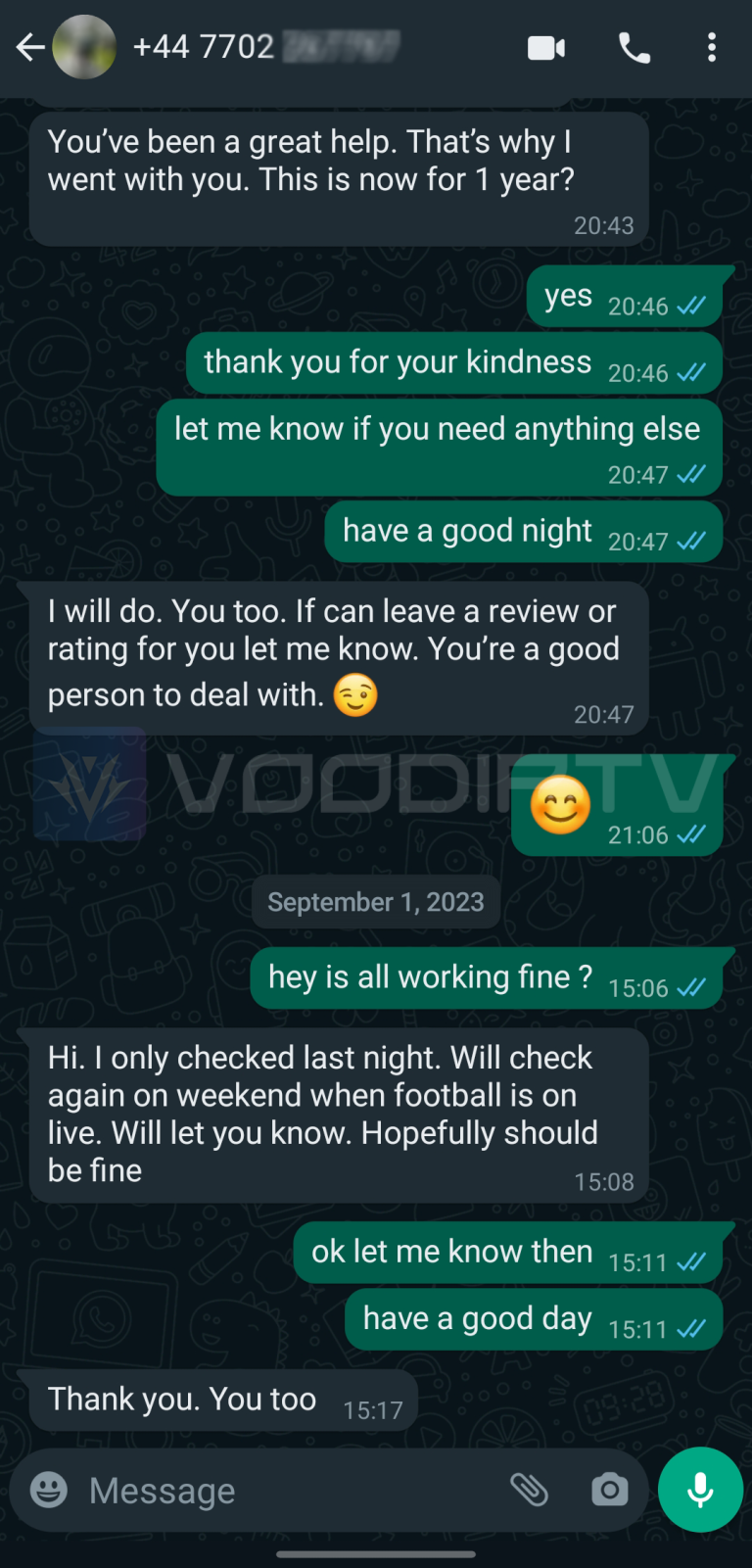The height and width of the screenshot is (1568, 752).
Task: Tap the microphone voice message button
Action: [x=700, y=1490]
